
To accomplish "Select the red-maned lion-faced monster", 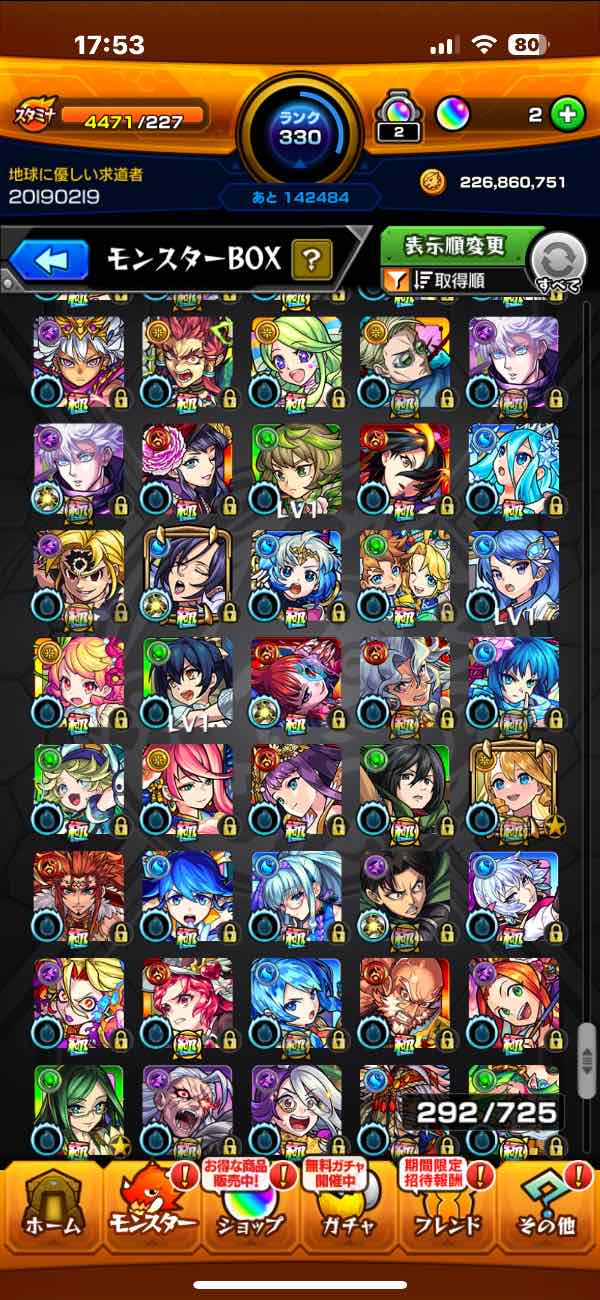I will (78, 895).
